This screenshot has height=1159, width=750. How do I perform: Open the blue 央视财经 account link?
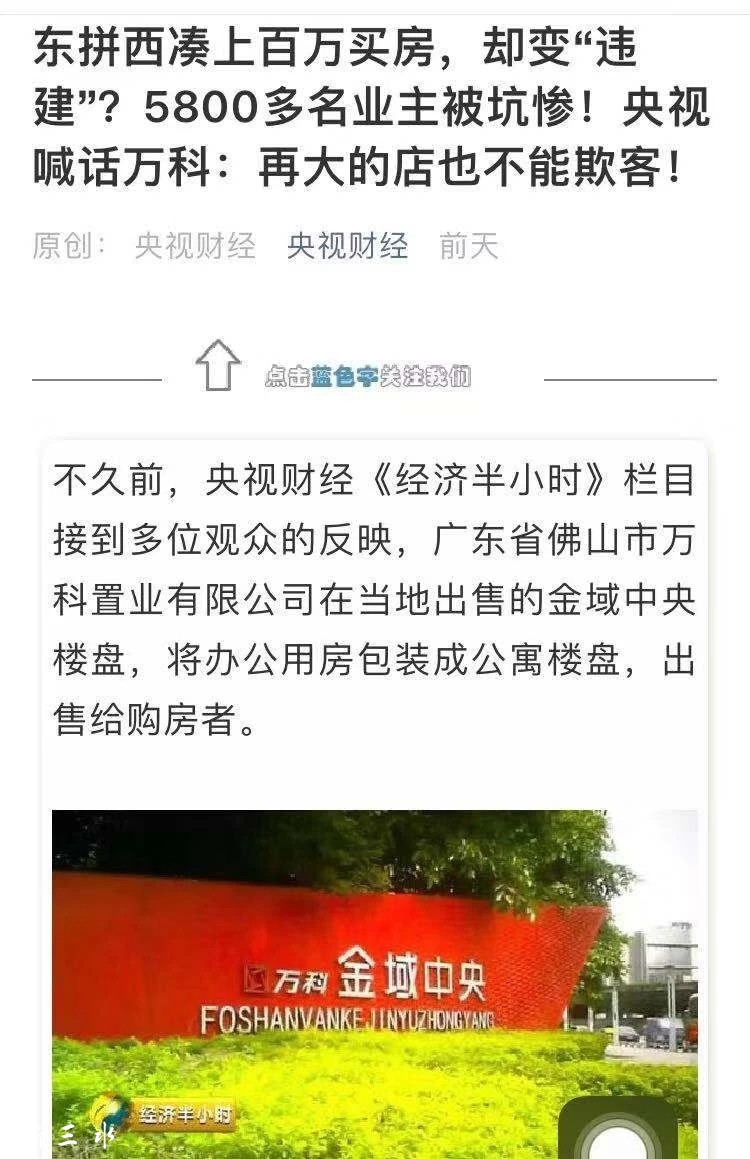(x=347, y=246)
